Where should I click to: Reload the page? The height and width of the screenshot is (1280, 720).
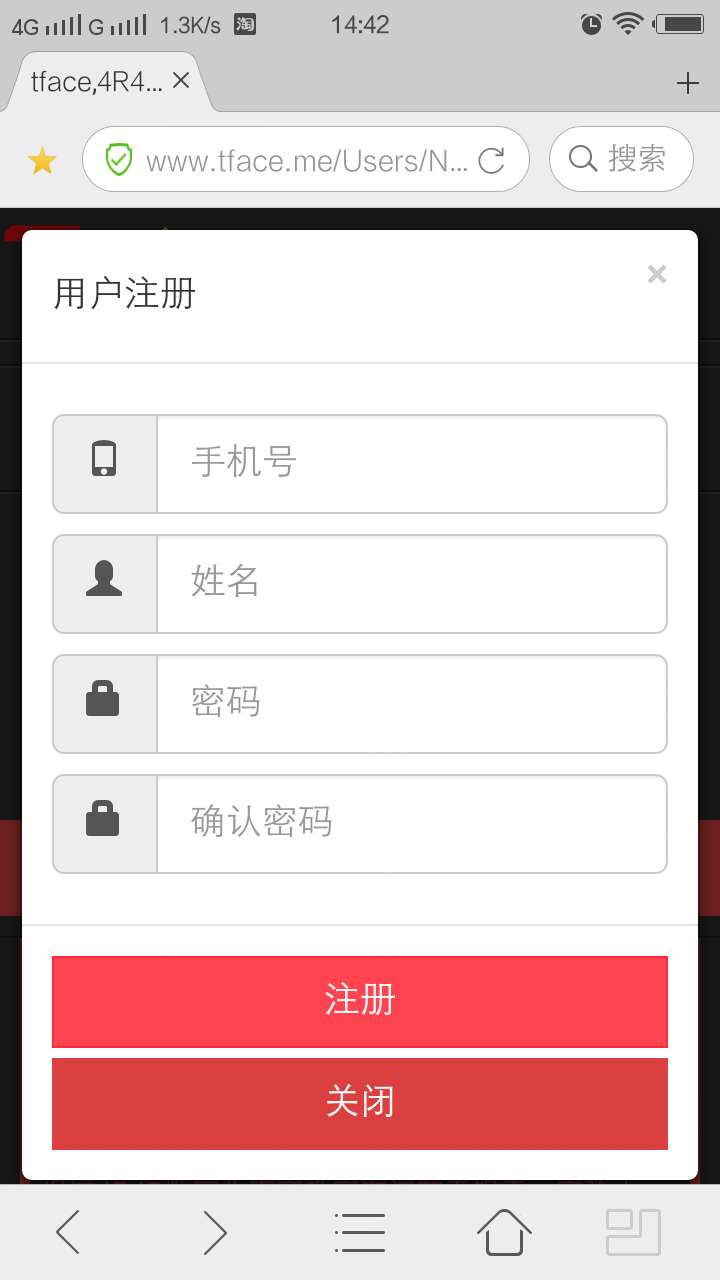[x=491, y=160]
